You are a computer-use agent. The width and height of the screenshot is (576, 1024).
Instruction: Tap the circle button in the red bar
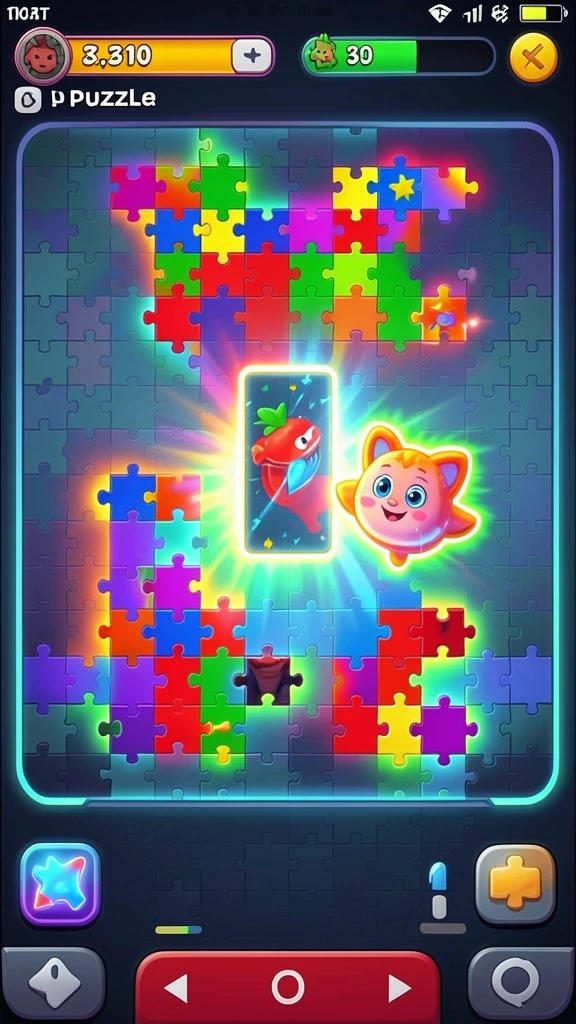287,987
